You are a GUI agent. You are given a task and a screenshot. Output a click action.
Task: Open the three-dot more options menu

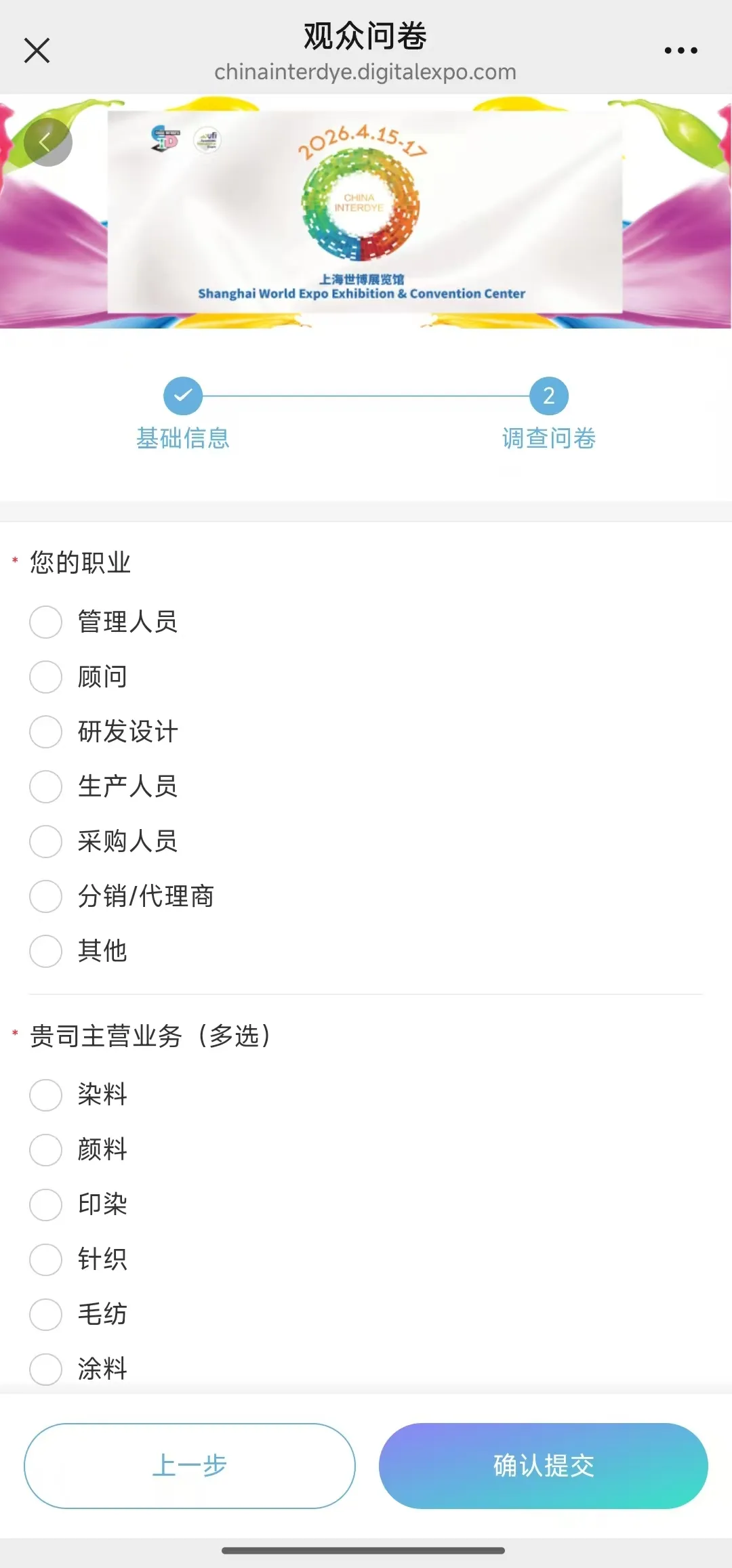[x=680, y=50]
